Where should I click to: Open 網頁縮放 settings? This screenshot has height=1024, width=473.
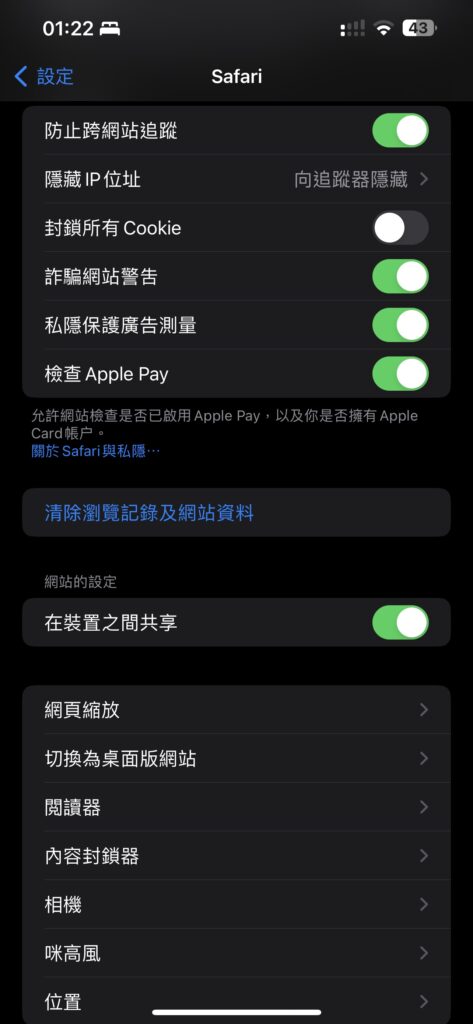click(x=236, y=710)
